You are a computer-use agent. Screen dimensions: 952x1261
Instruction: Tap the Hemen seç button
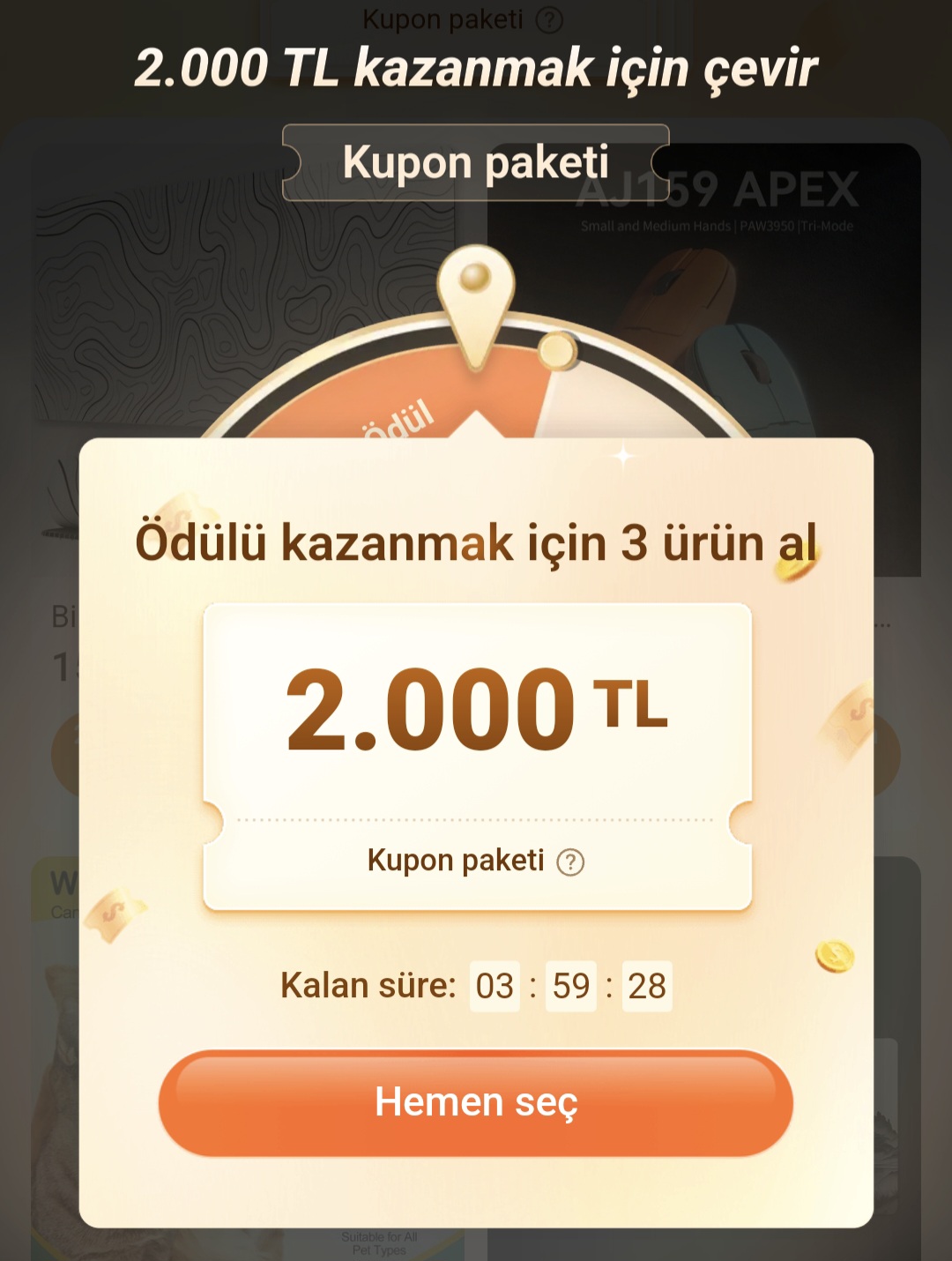(476, 1102)
